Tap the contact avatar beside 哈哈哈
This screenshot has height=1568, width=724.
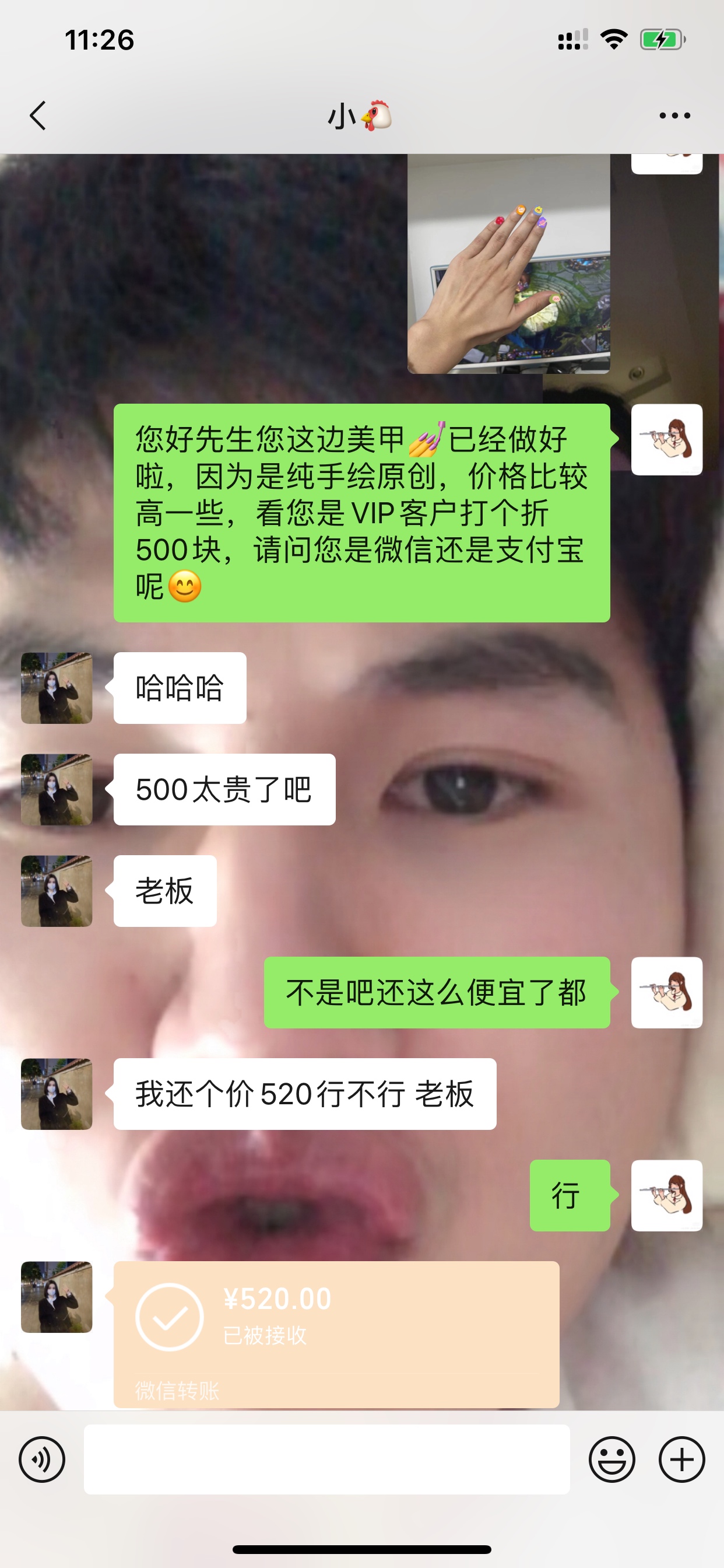coord(57,688)
